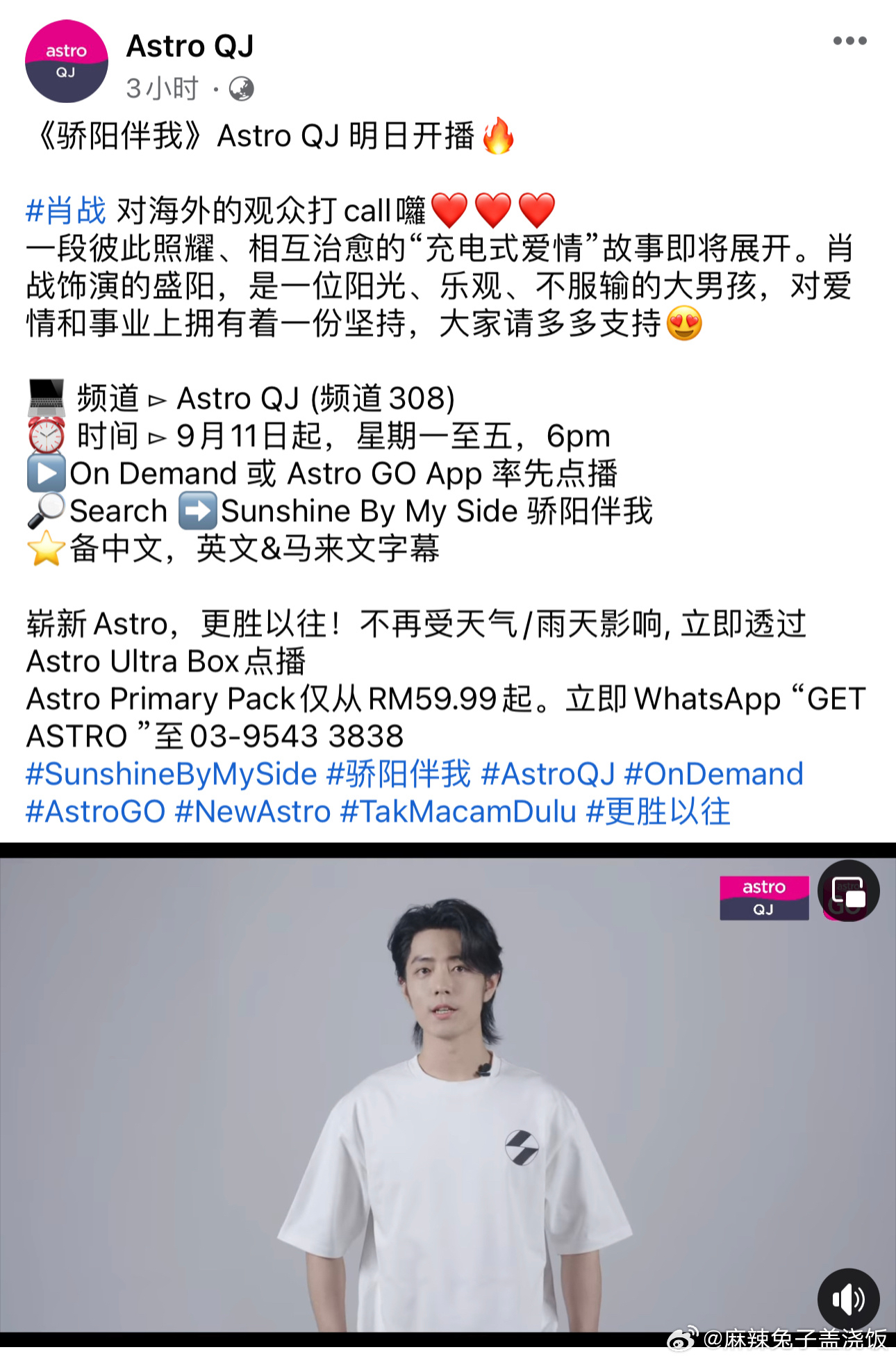
Task: Toggle the video sound
Action: [x=848, y=1298]
